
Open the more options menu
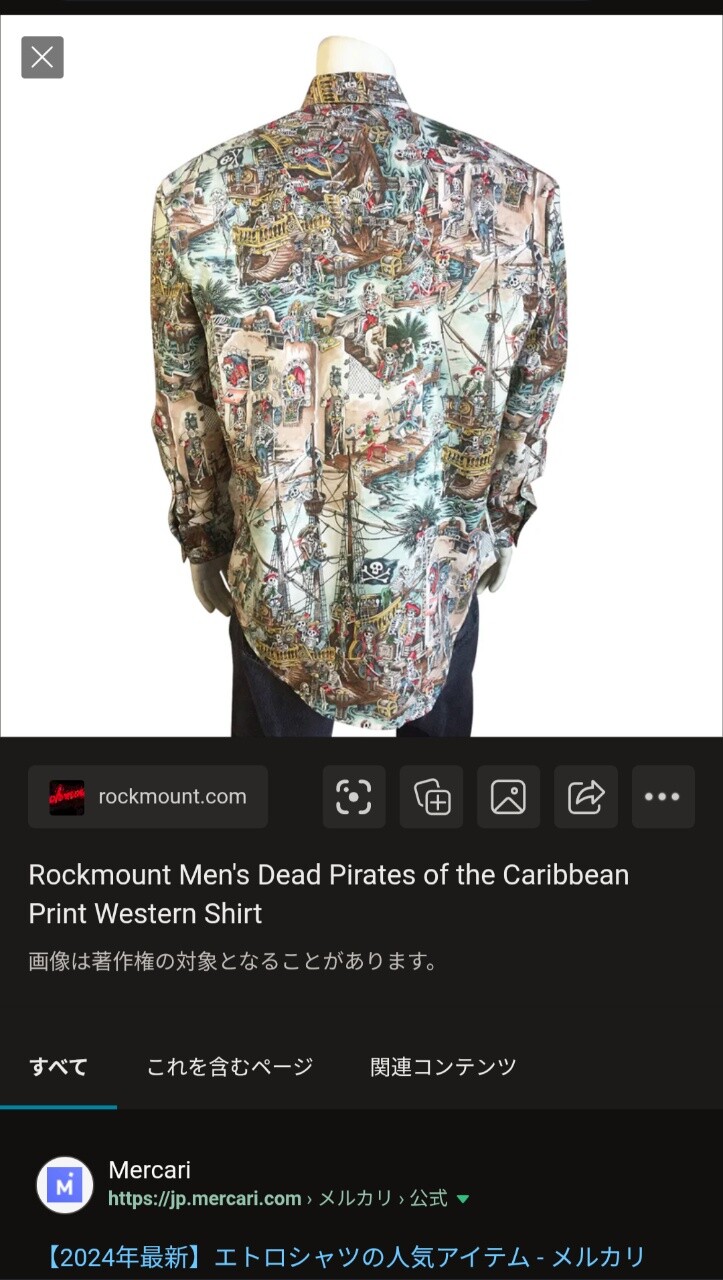pyautogui.click(x=662, y=797)
